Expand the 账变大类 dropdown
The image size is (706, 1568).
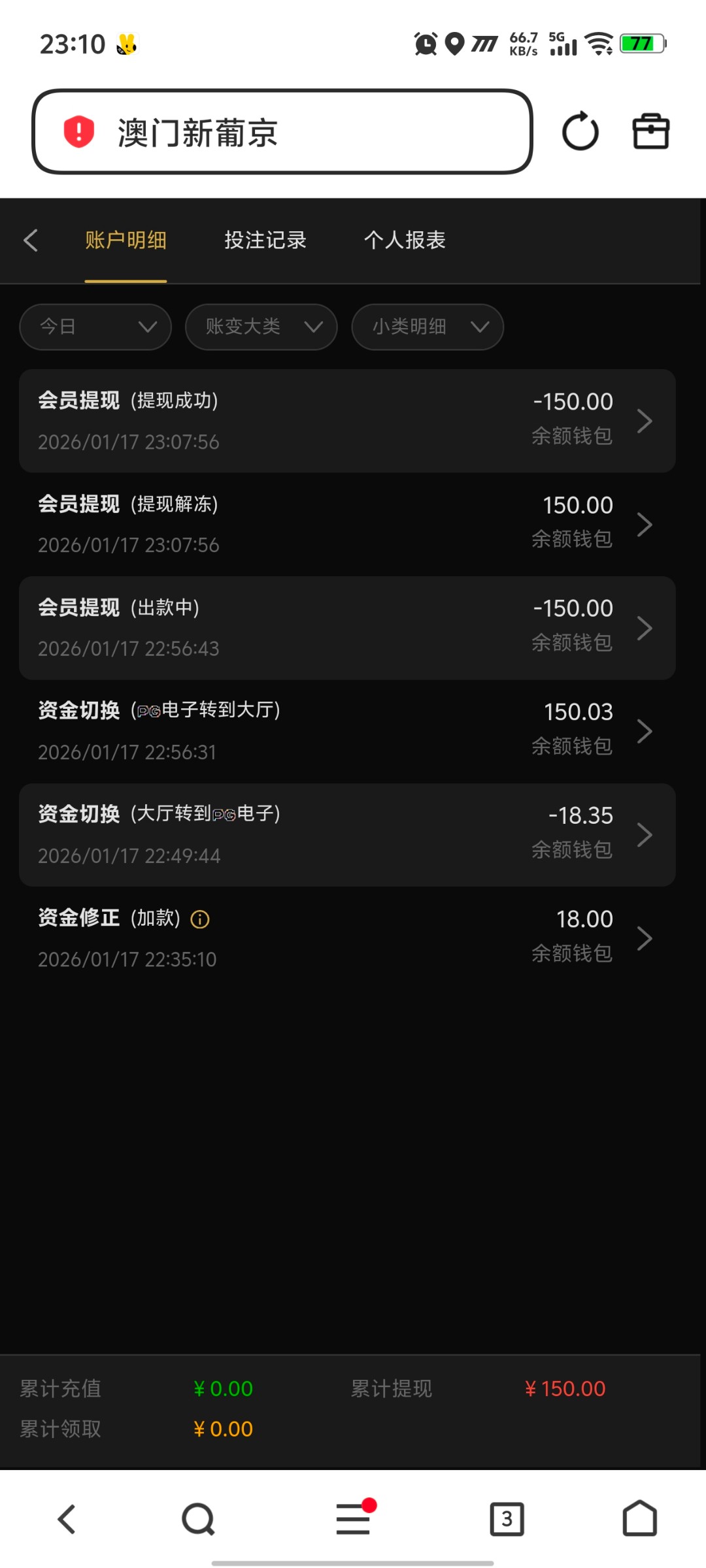[x=261, y=327]
